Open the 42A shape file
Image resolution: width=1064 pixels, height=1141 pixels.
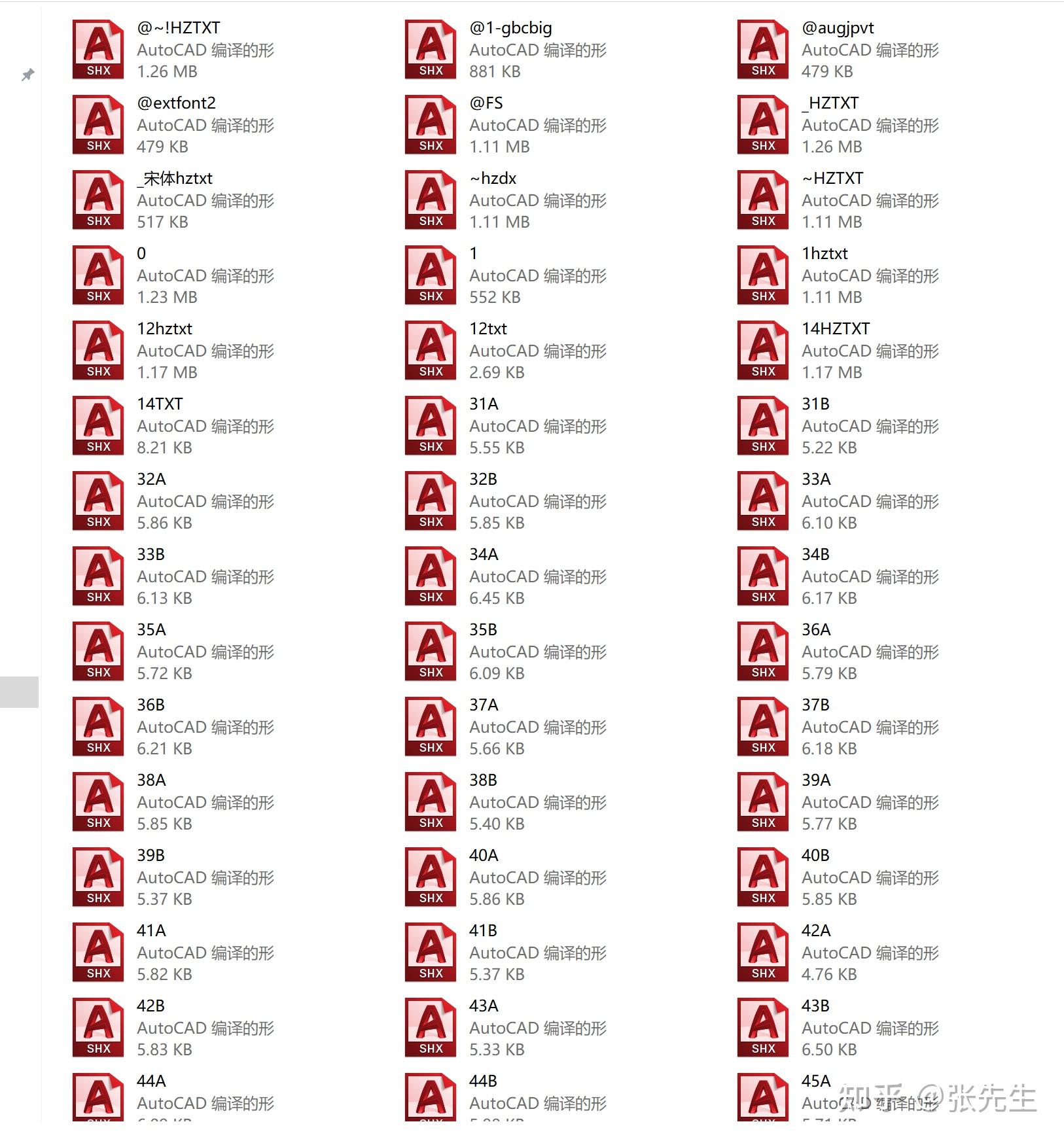[x=763, y=953]
